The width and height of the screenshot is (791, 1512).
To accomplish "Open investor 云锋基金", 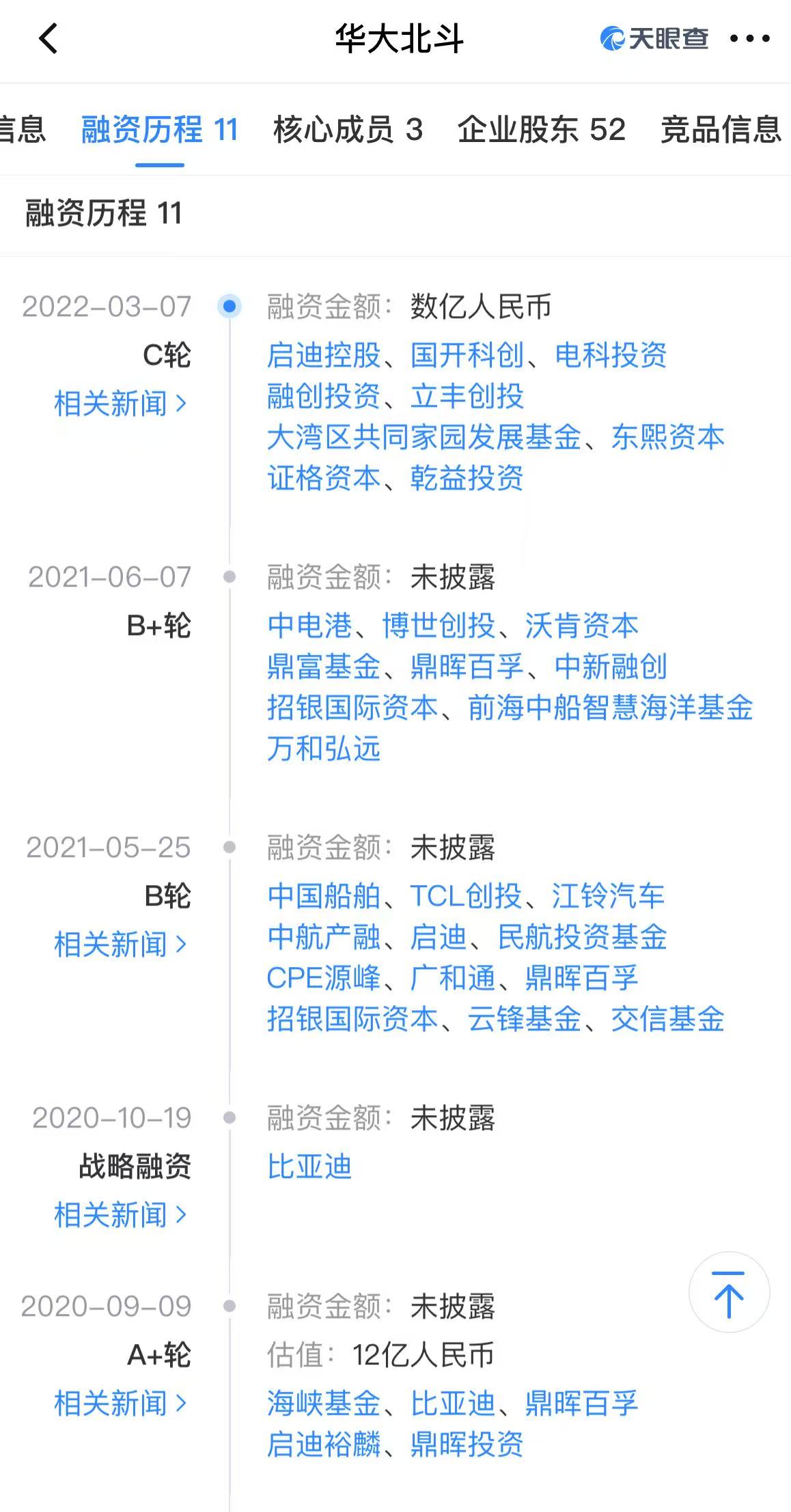I will tap(525, 1019).
